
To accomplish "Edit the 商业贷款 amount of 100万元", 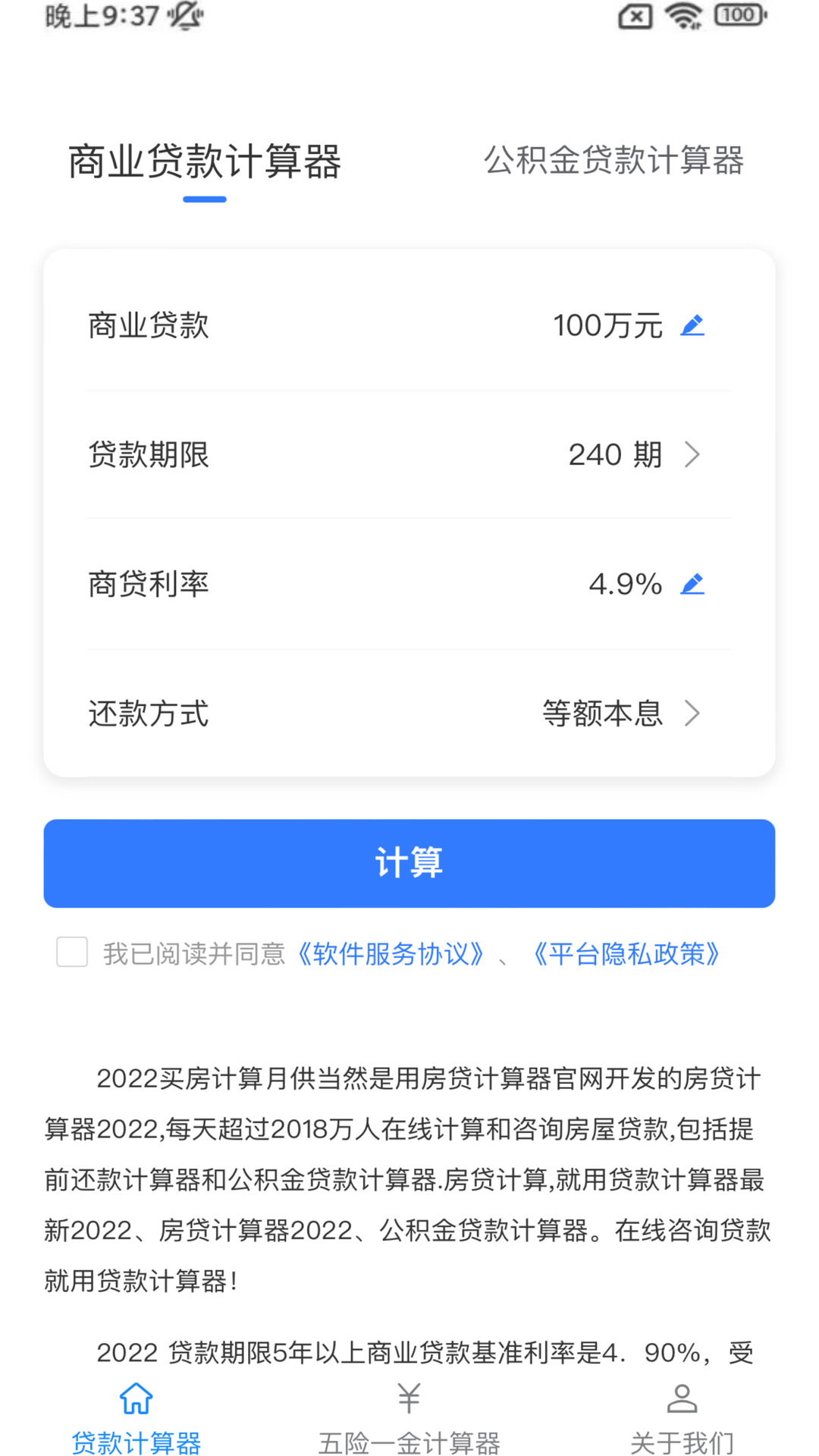I will coord(692,326).
